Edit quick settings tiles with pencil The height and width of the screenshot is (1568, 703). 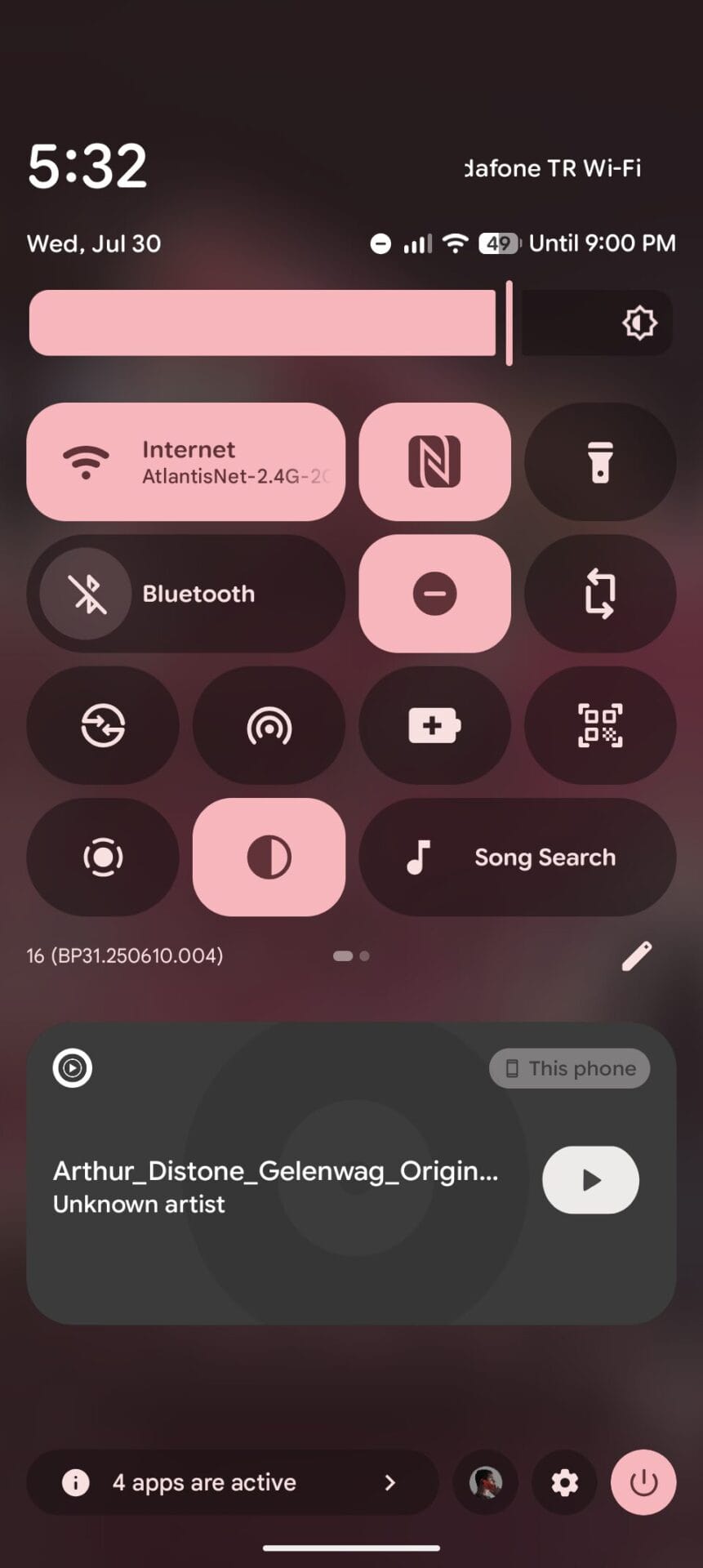(x=636, y=955)
